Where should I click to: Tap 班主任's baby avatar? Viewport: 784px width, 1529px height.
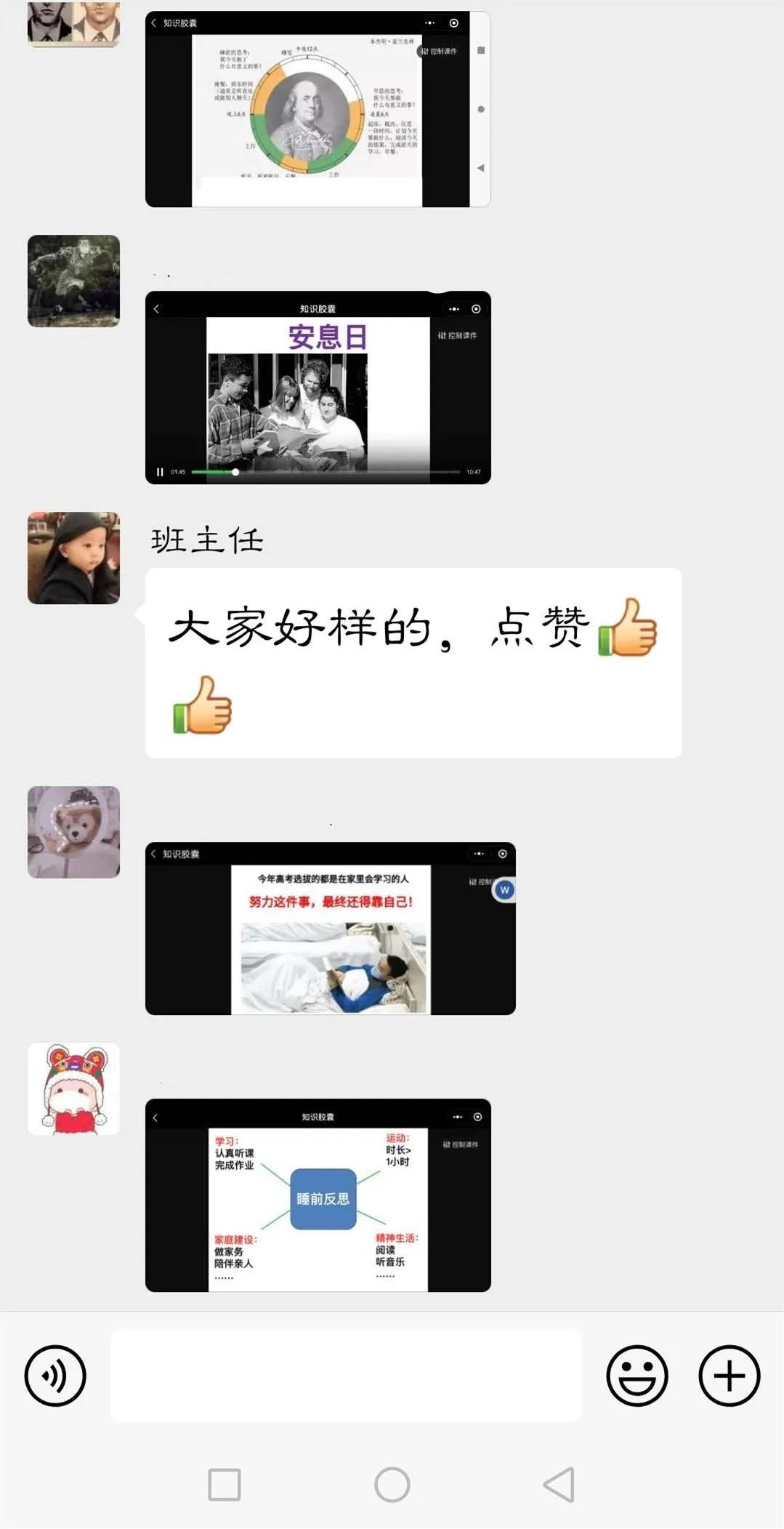pos(73,558)
